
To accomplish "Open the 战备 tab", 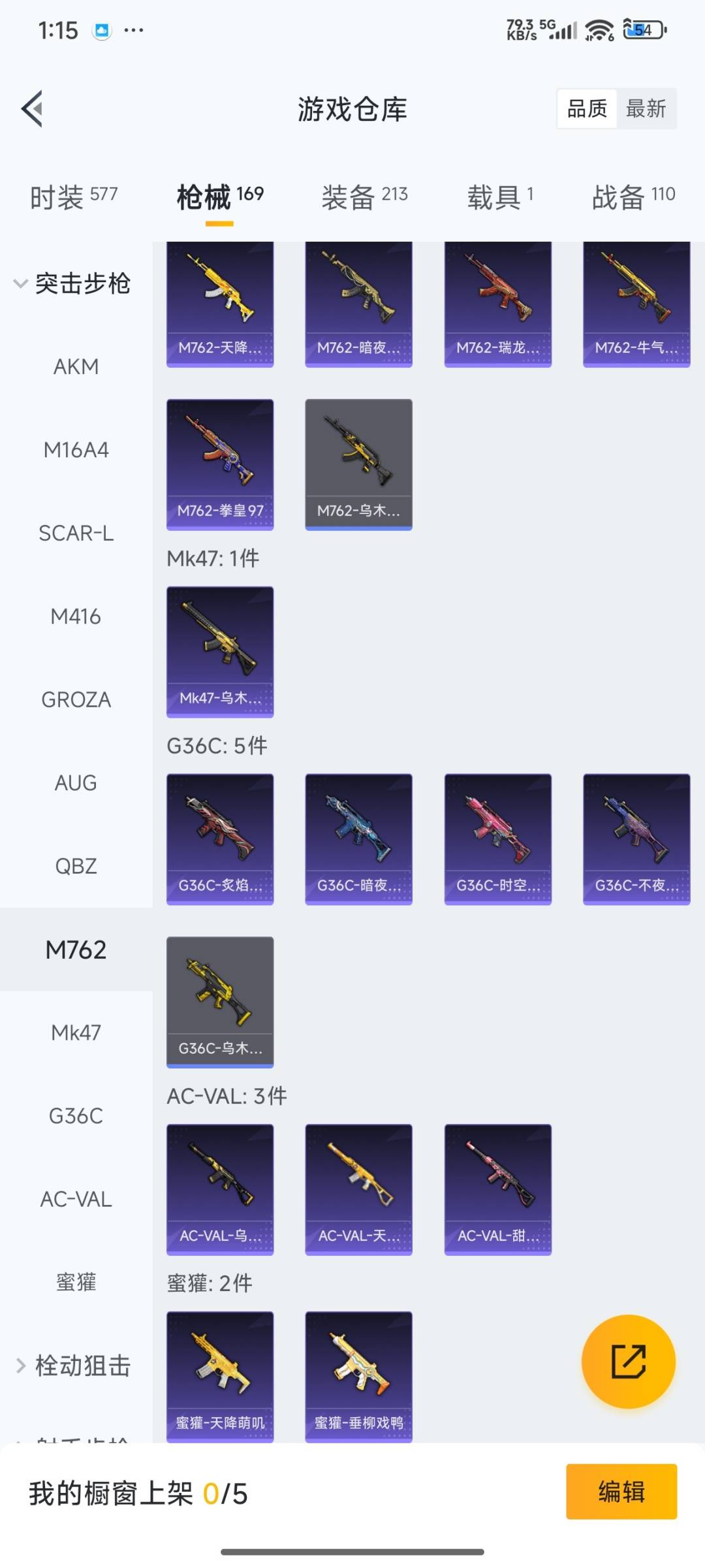I will (x=633, y=196).
